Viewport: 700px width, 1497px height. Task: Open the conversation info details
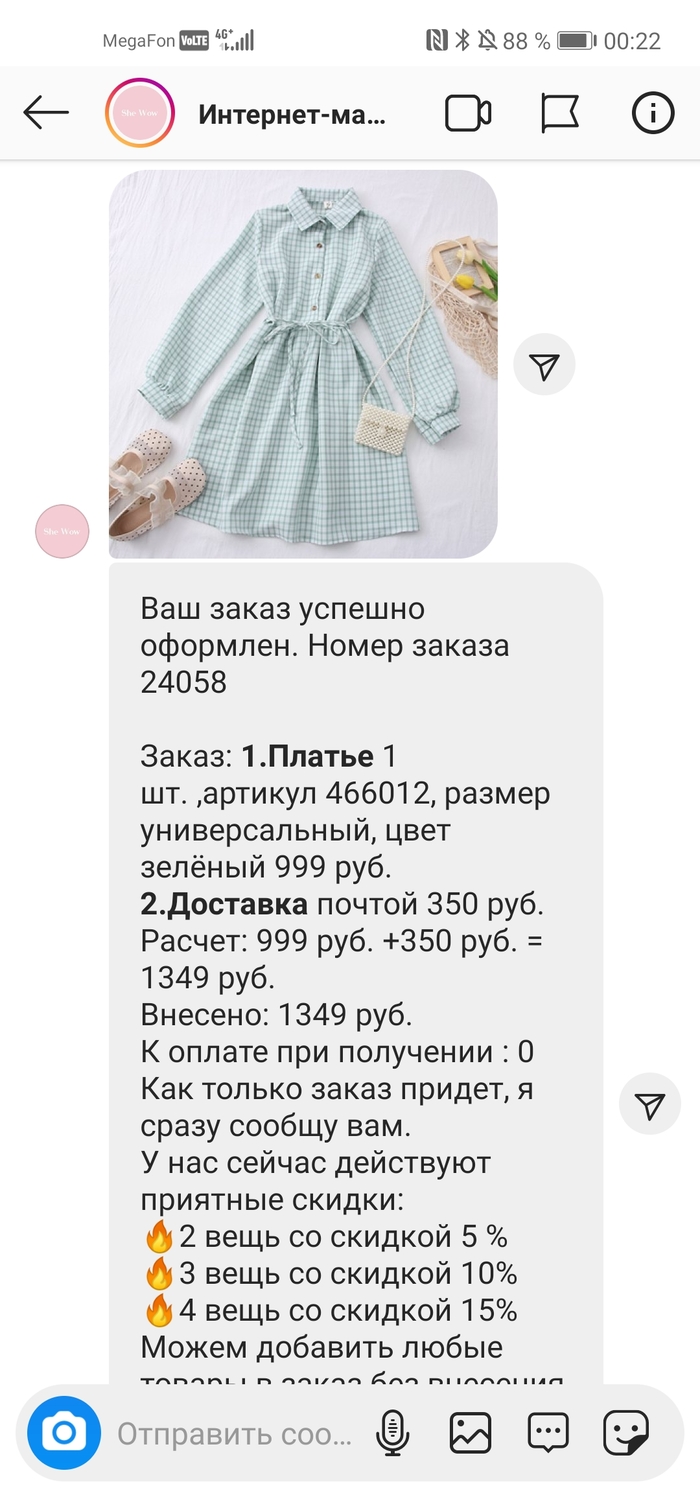pyautogui.click(x=652, y=113)
